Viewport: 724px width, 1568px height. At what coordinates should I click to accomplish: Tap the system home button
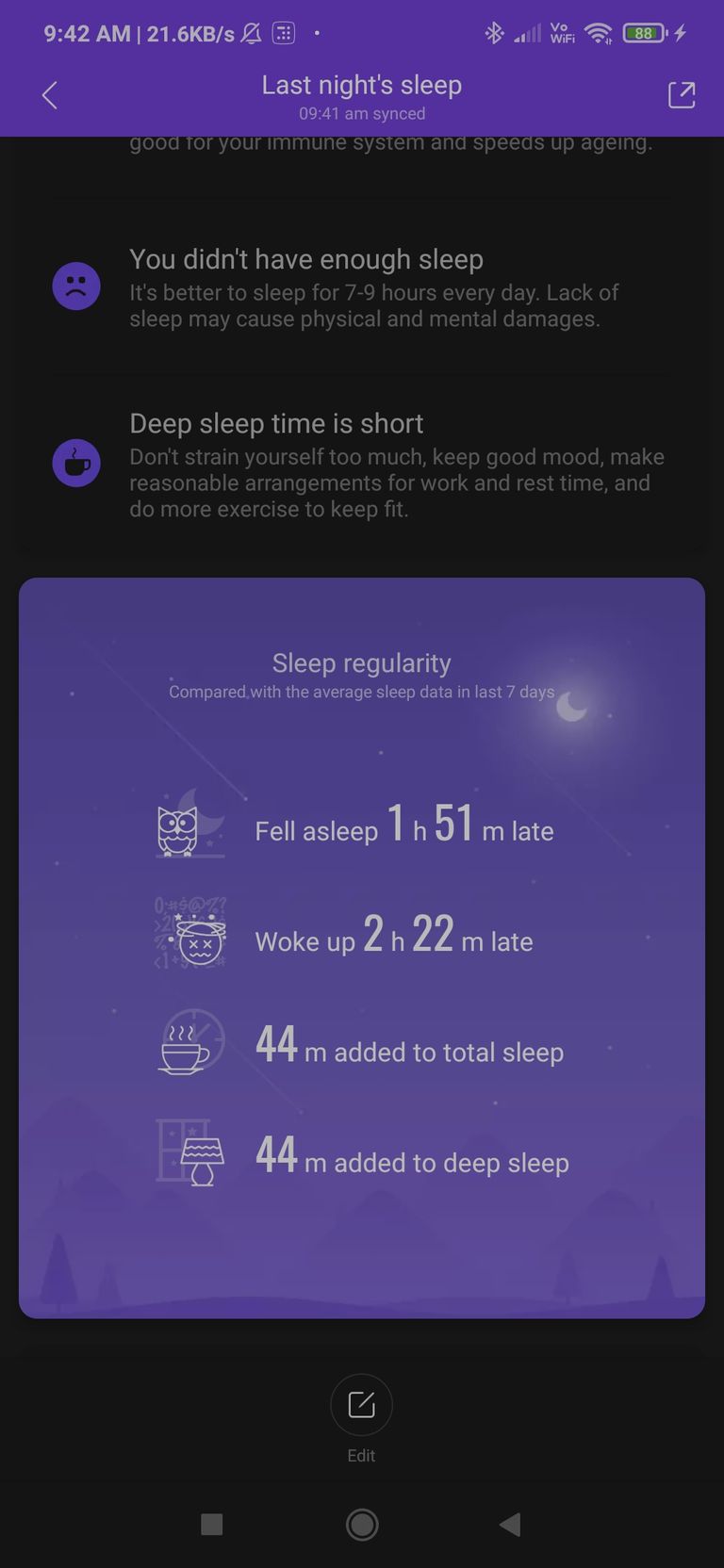click(x=362, y=1524)
